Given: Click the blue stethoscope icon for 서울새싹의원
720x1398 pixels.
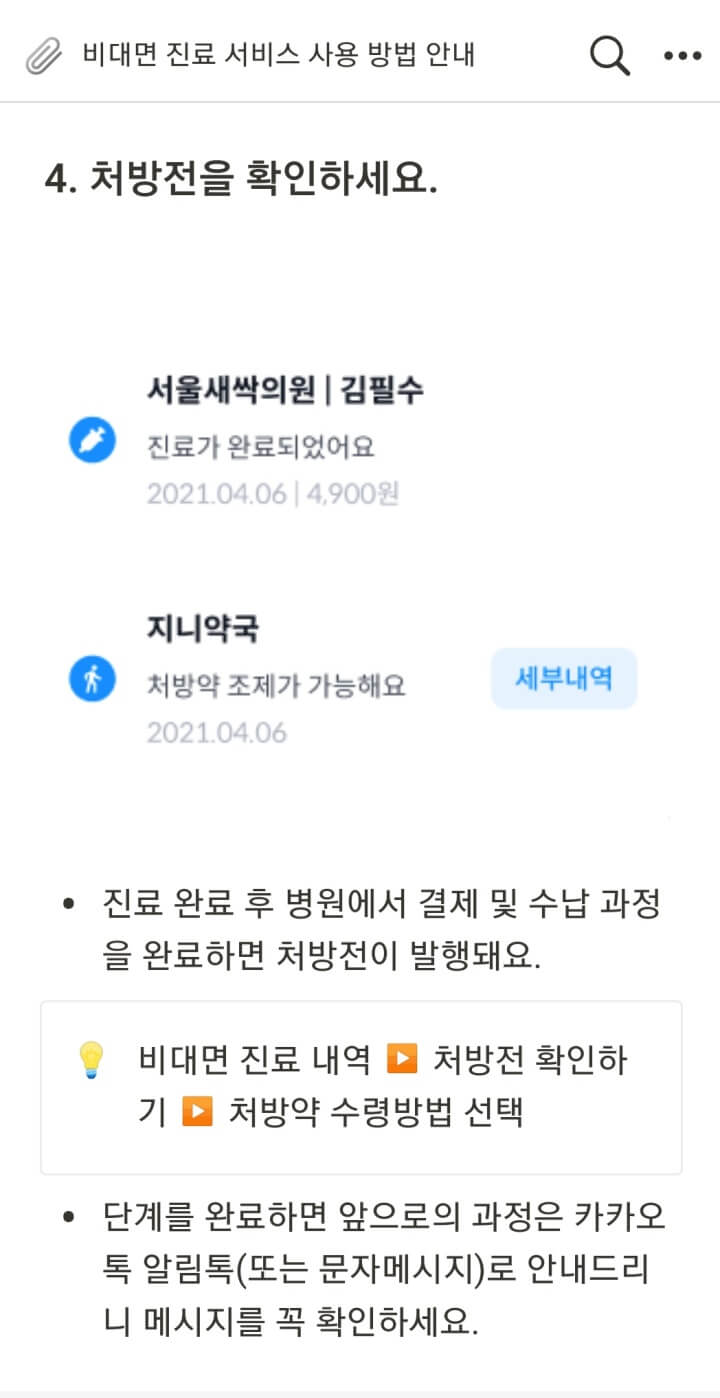Looking at the screenshot, I should [x=91, y=439].
